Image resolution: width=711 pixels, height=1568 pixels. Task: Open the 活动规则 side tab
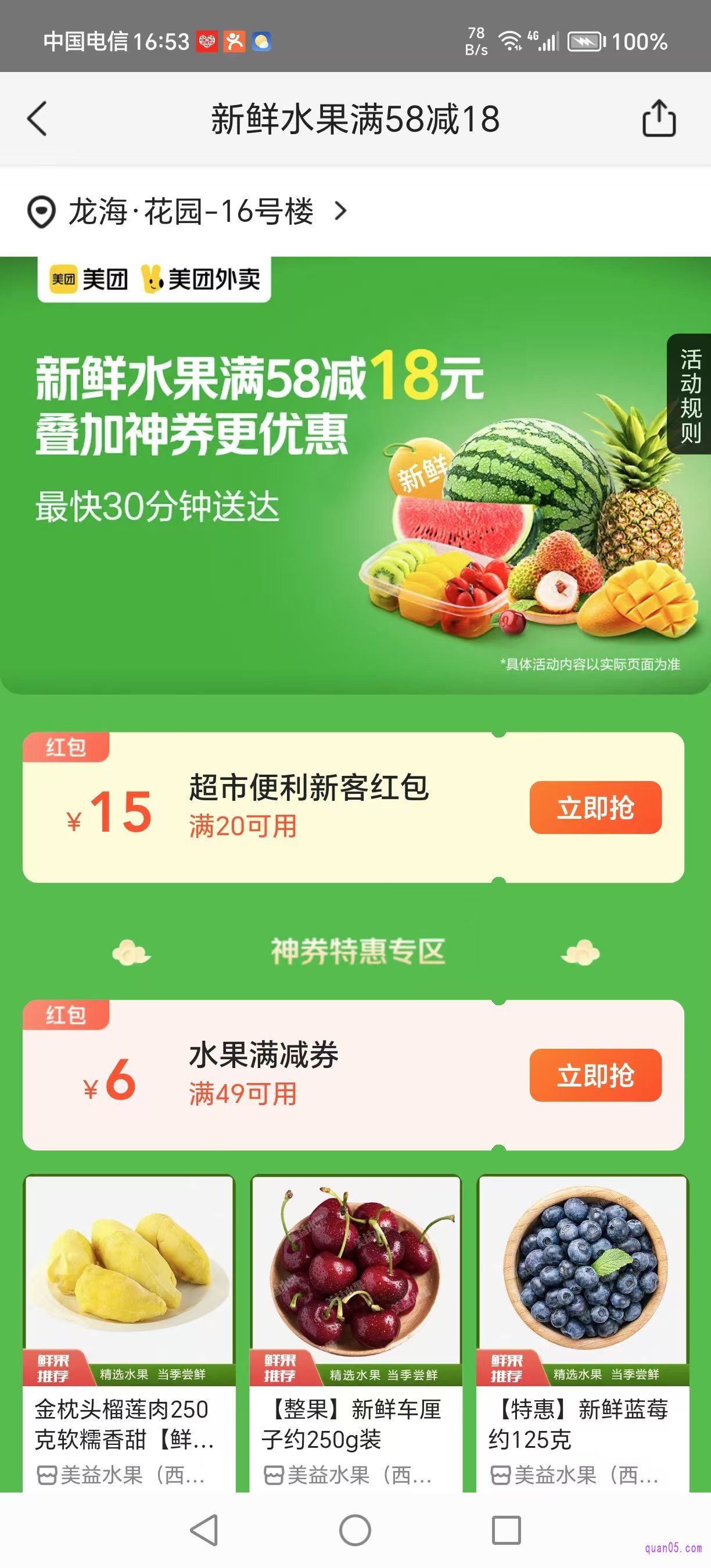click(690, 394)
